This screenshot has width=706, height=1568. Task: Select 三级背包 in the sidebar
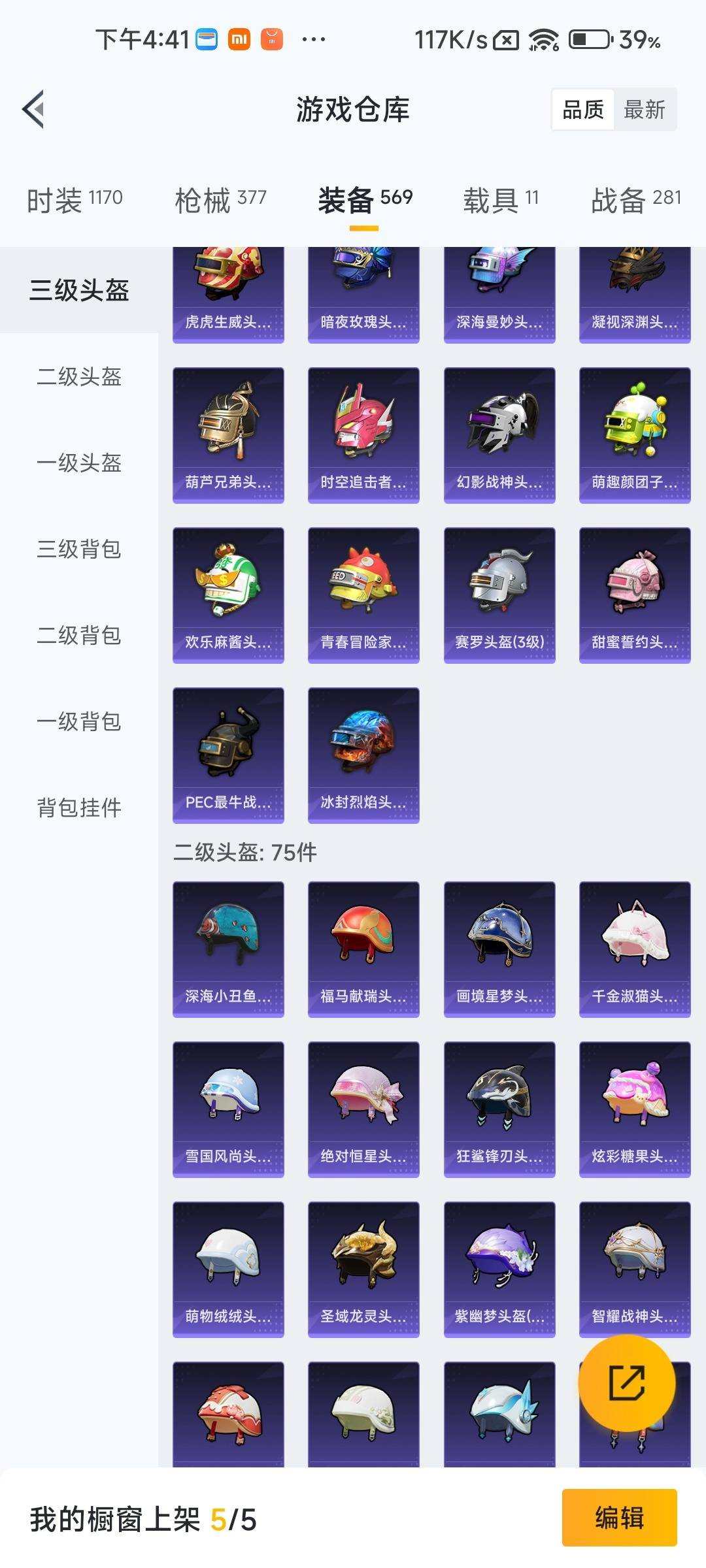(77, 549)
